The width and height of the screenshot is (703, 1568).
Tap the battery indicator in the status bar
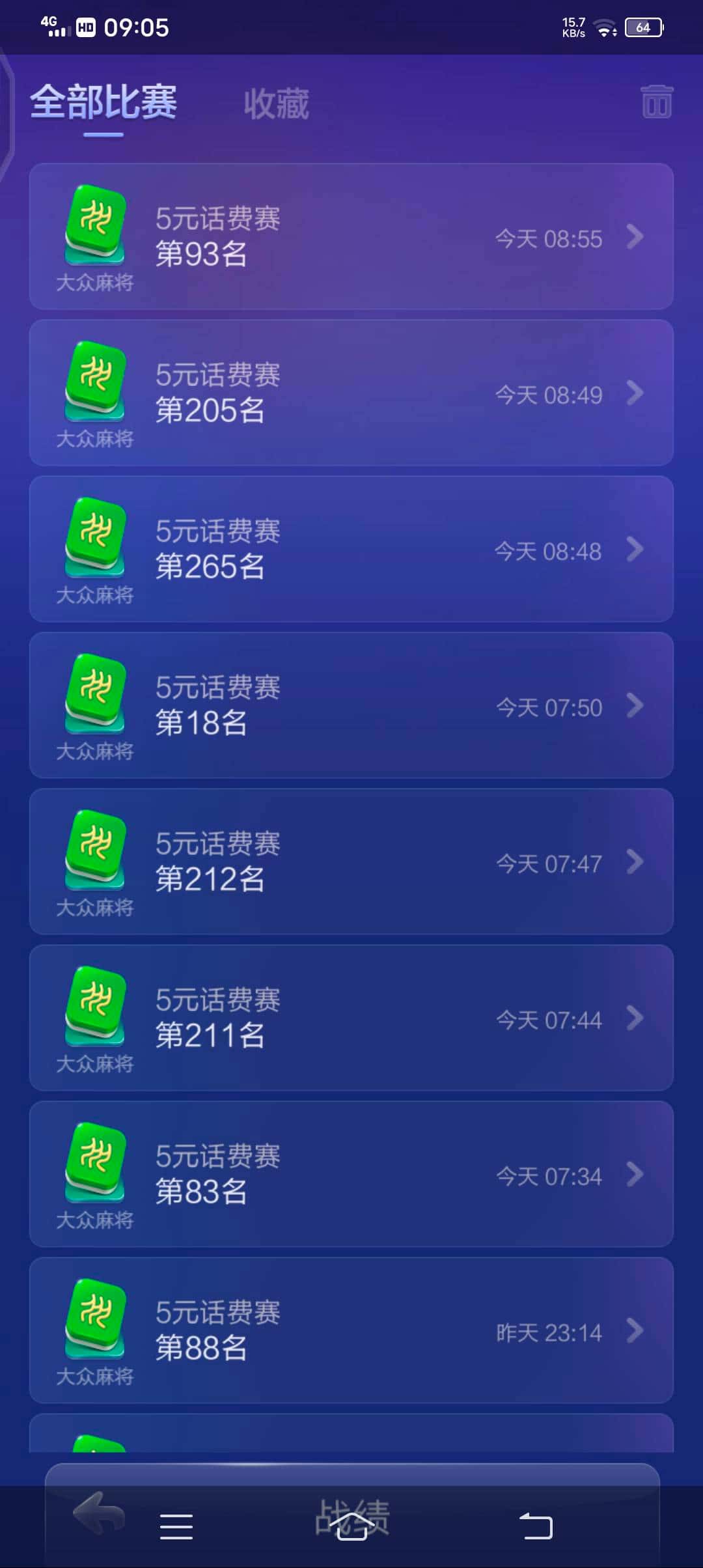pyautogui.click(x=643, y=27)
